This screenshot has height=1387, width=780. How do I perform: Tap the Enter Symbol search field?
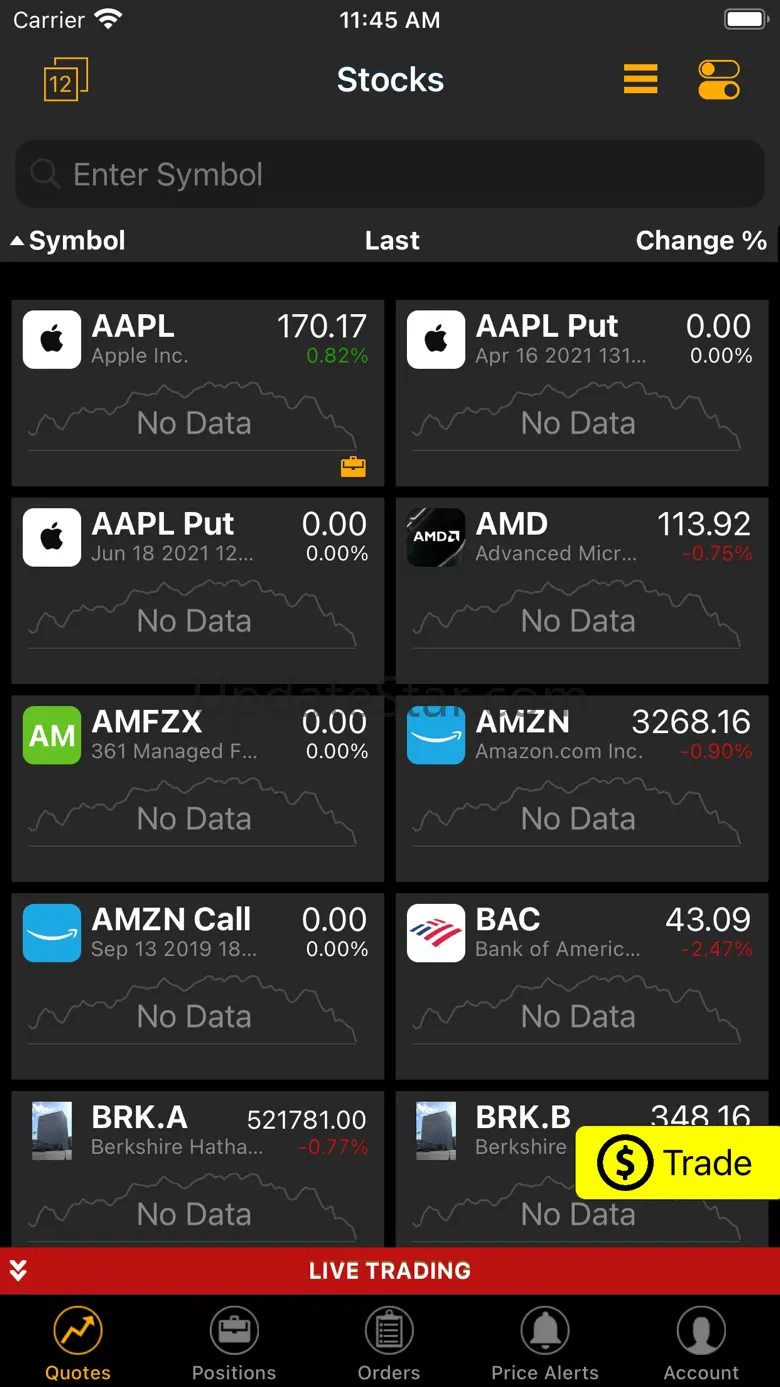click(390, 174)
